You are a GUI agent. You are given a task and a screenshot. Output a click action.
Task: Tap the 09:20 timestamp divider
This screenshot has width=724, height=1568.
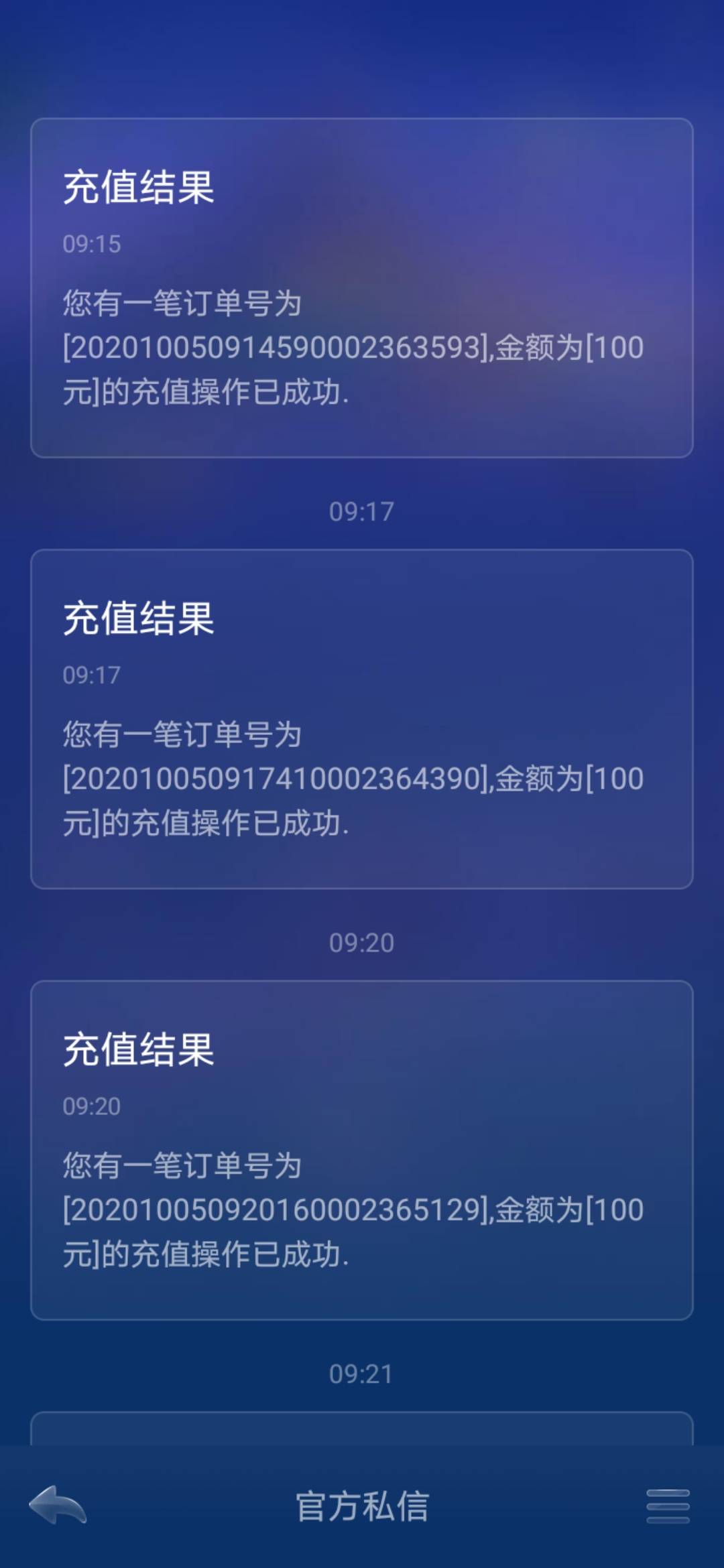(362, 941)
